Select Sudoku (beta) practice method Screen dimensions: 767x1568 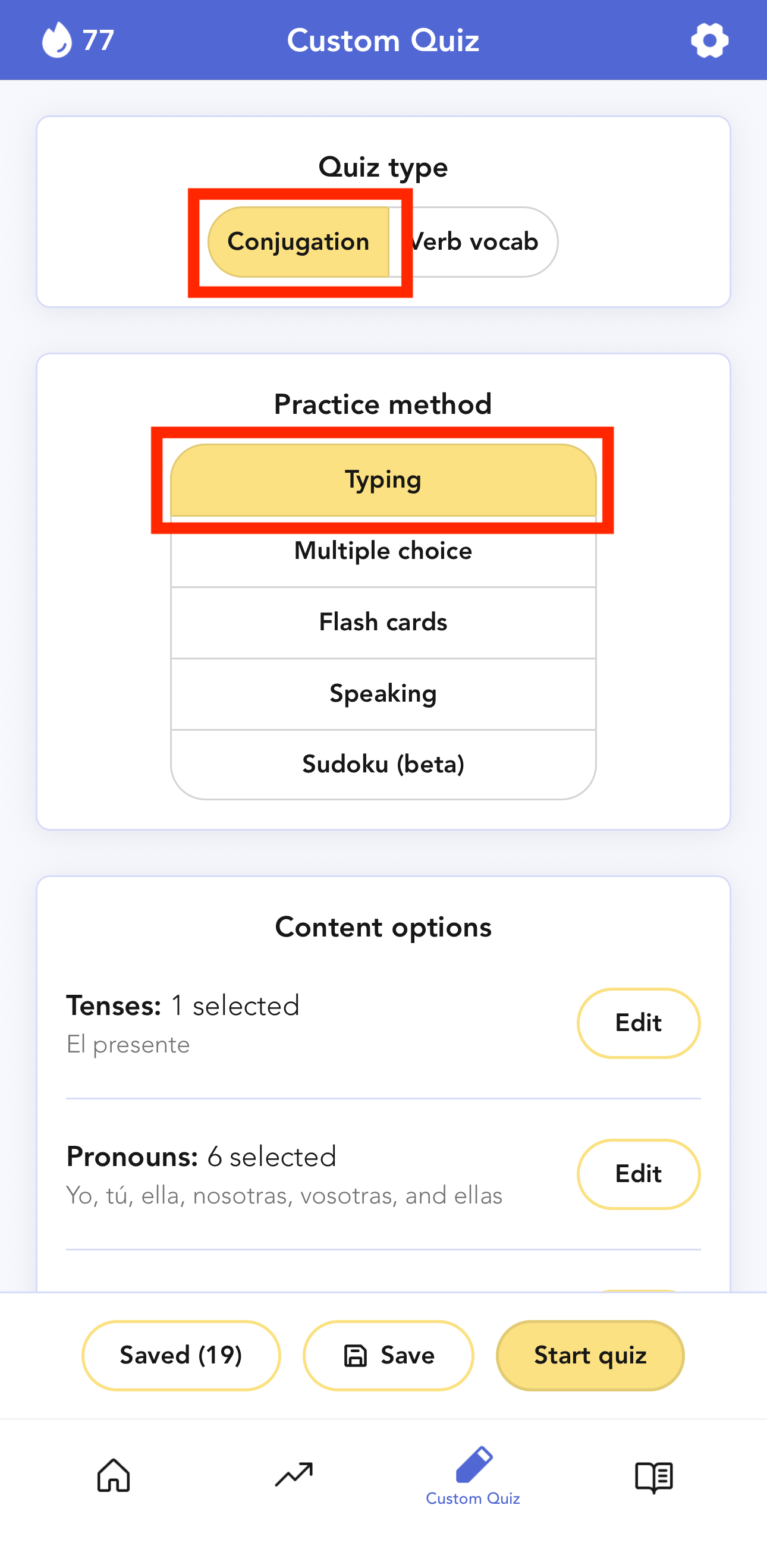tap(383, 765)
